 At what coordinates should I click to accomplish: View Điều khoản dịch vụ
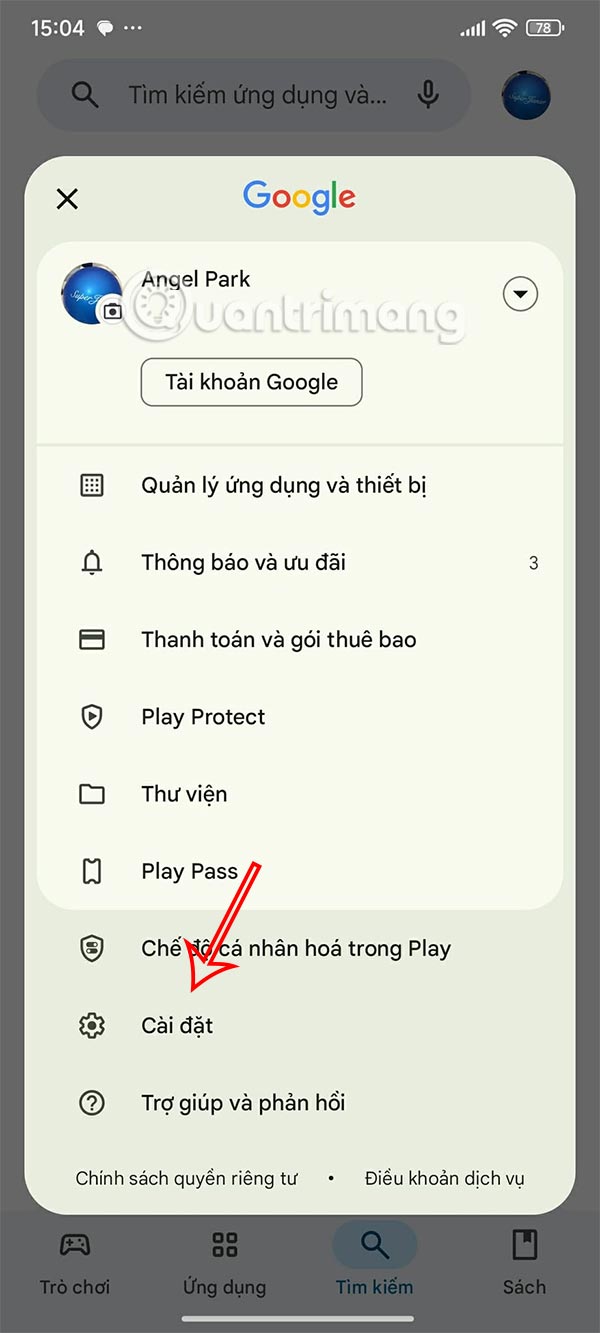pos(444,1179)
